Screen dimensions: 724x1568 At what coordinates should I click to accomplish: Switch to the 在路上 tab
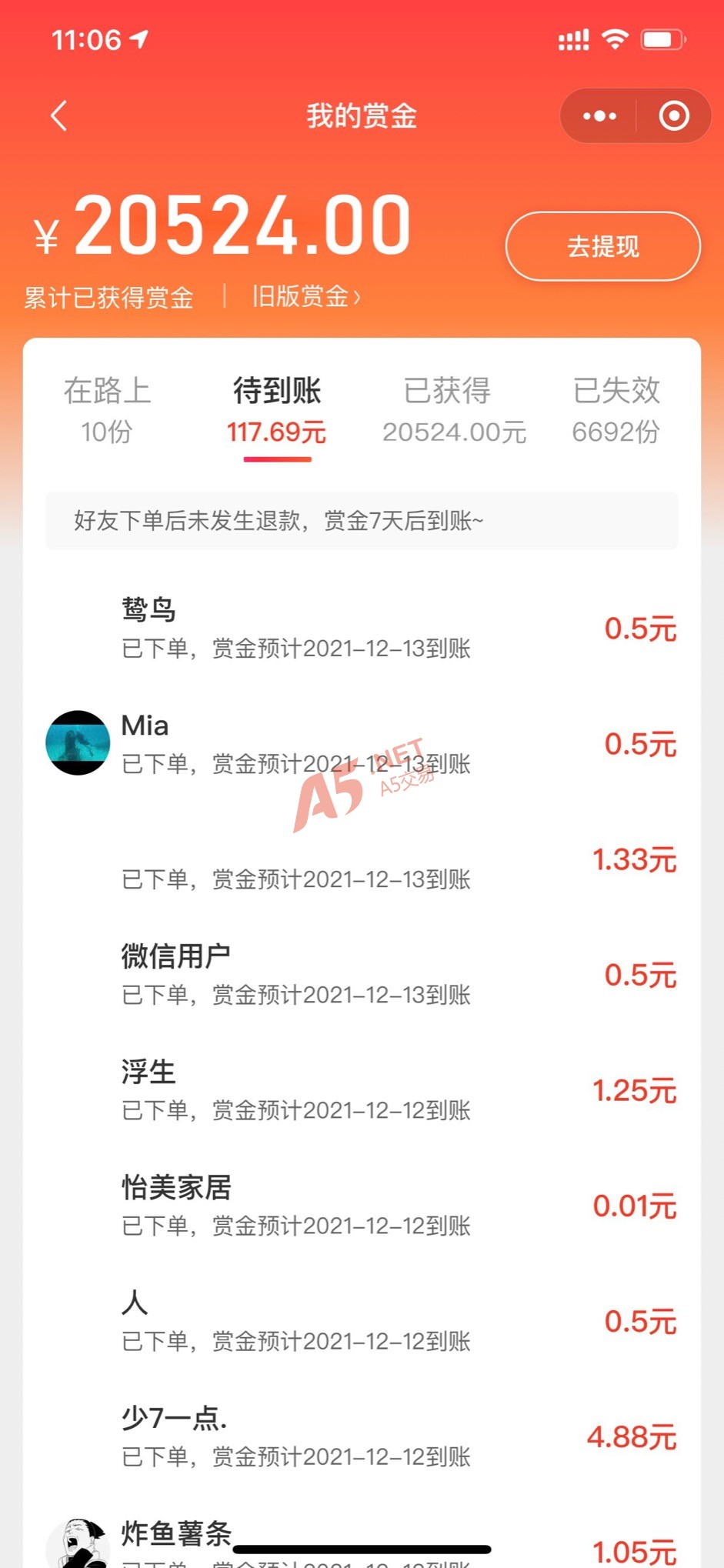pos(107,410)
